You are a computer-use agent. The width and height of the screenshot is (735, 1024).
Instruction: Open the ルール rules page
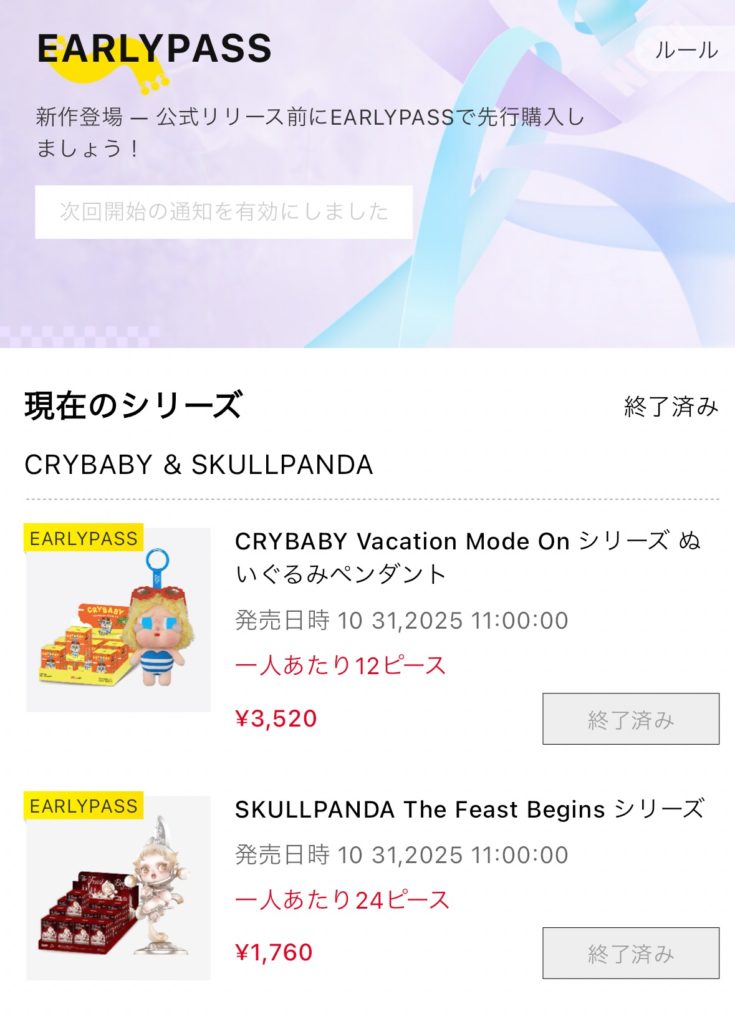[x=686, y=50]
